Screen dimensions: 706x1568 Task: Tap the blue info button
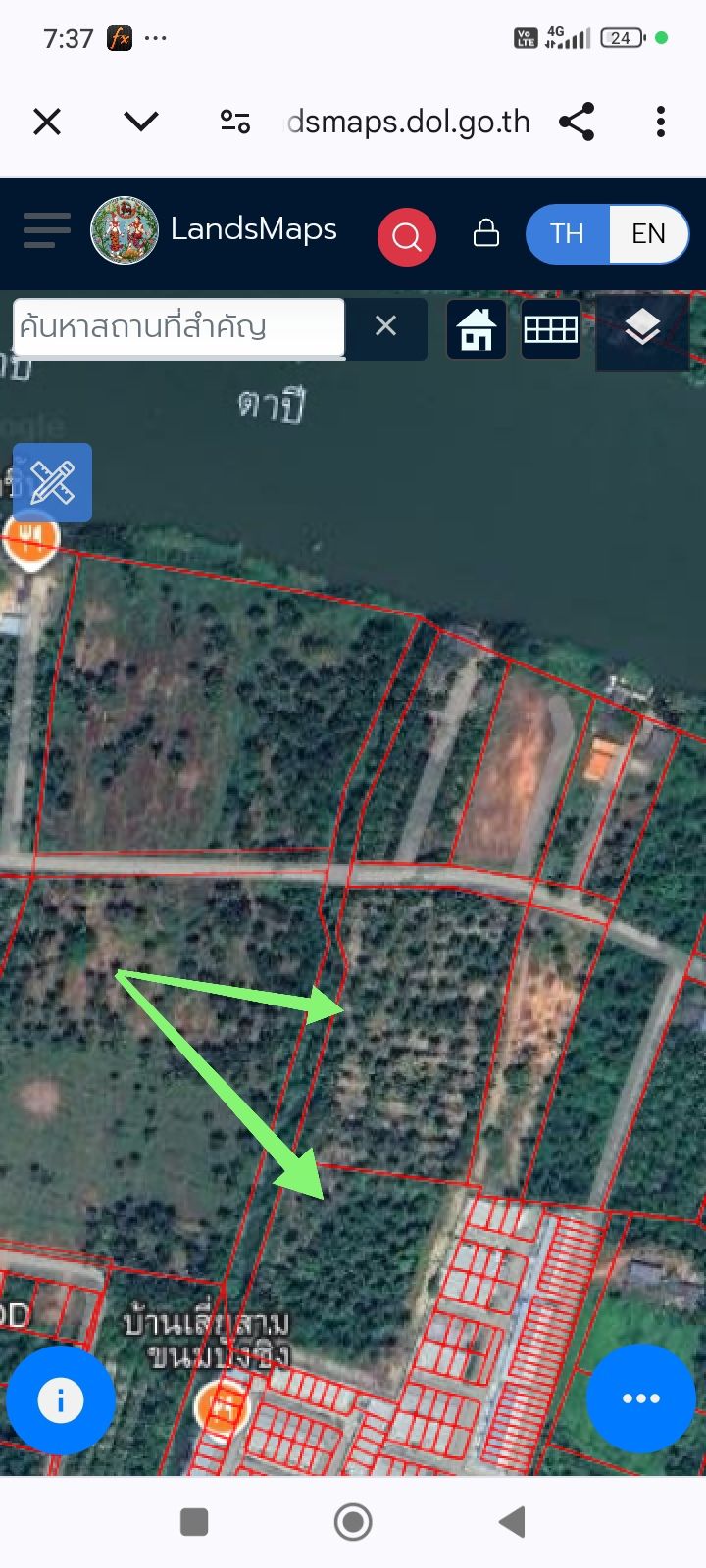click(61, 1400)
